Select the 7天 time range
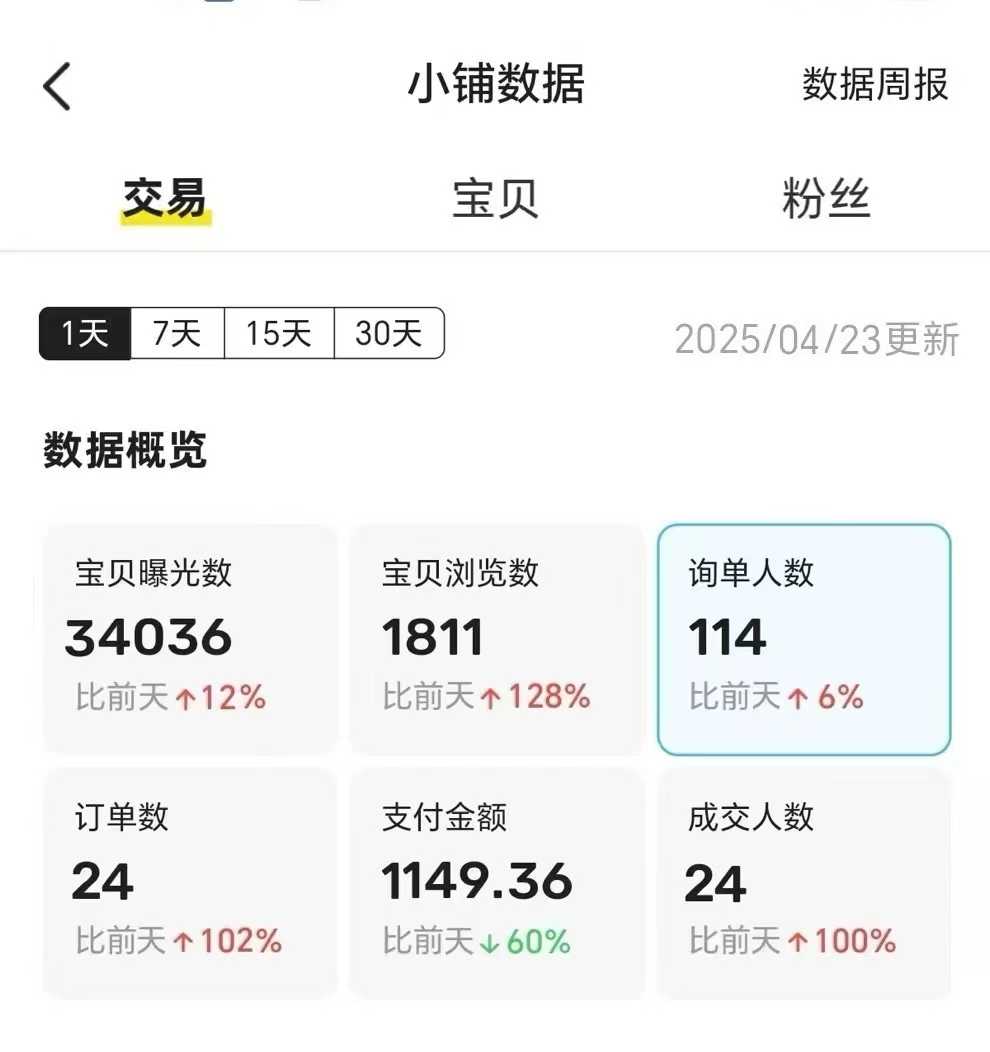The height and width of the screenshot is (1052, 990). (x=176, y=334)
